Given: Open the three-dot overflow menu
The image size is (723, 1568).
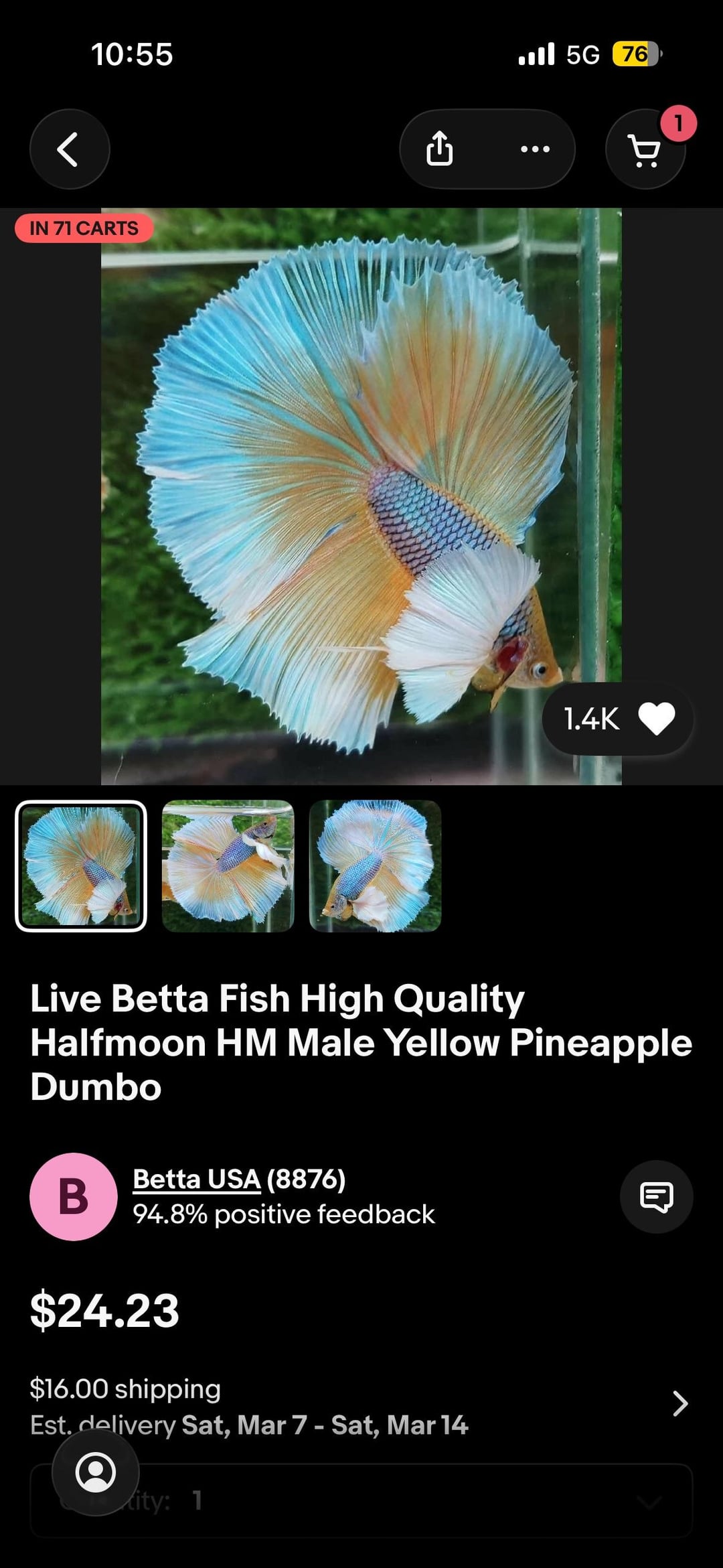Looking at the screenshot, I should tap(535, 149).
